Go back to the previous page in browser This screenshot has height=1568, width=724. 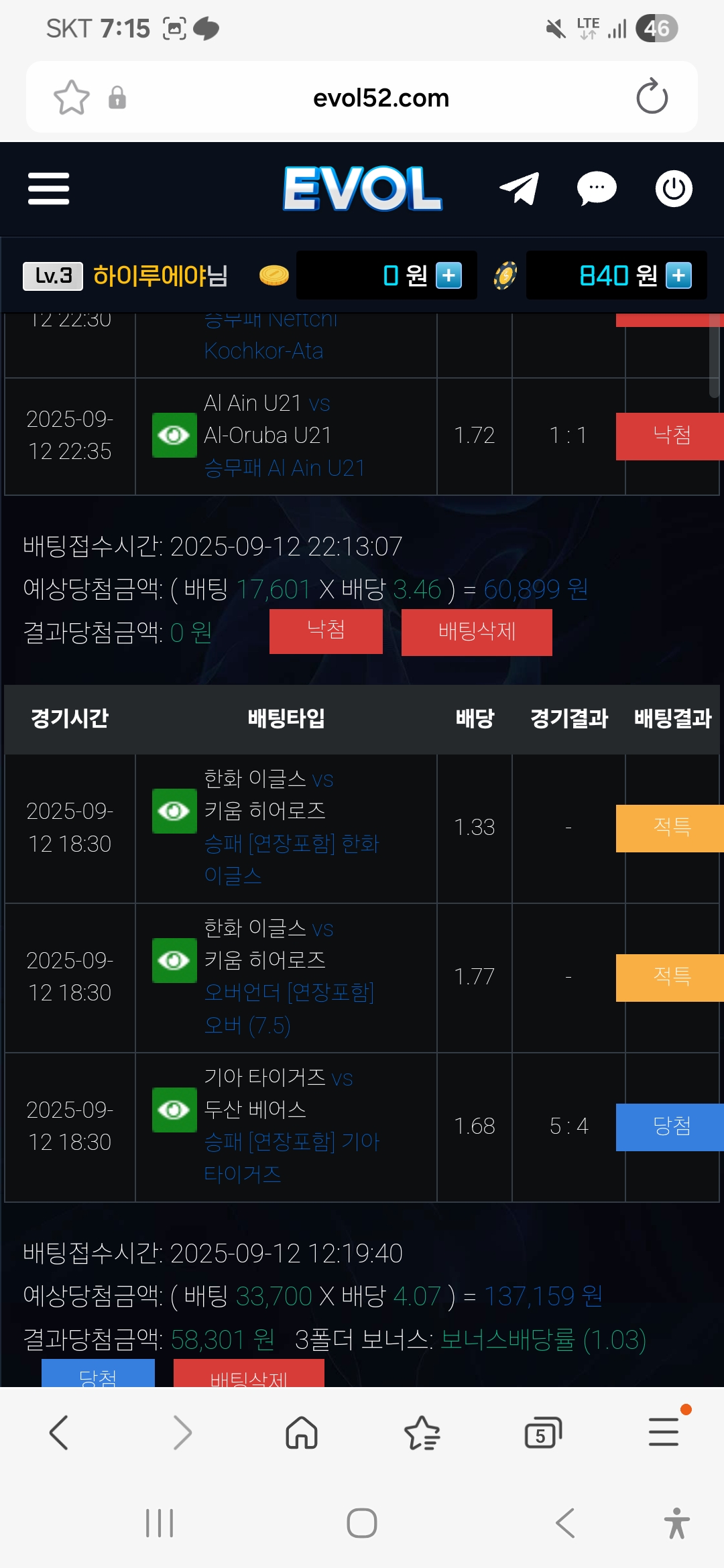(x=59, y=1433)
